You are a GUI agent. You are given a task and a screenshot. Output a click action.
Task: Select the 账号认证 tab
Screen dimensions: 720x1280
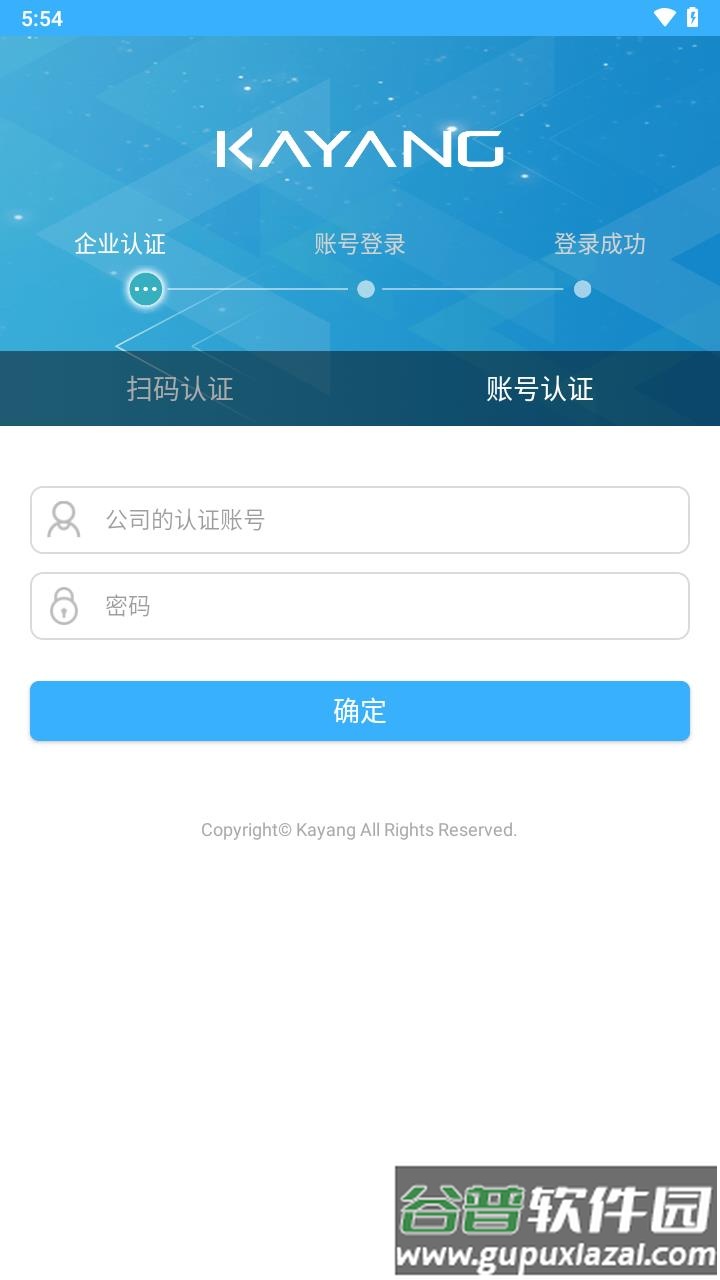click(x=540, y=388)
